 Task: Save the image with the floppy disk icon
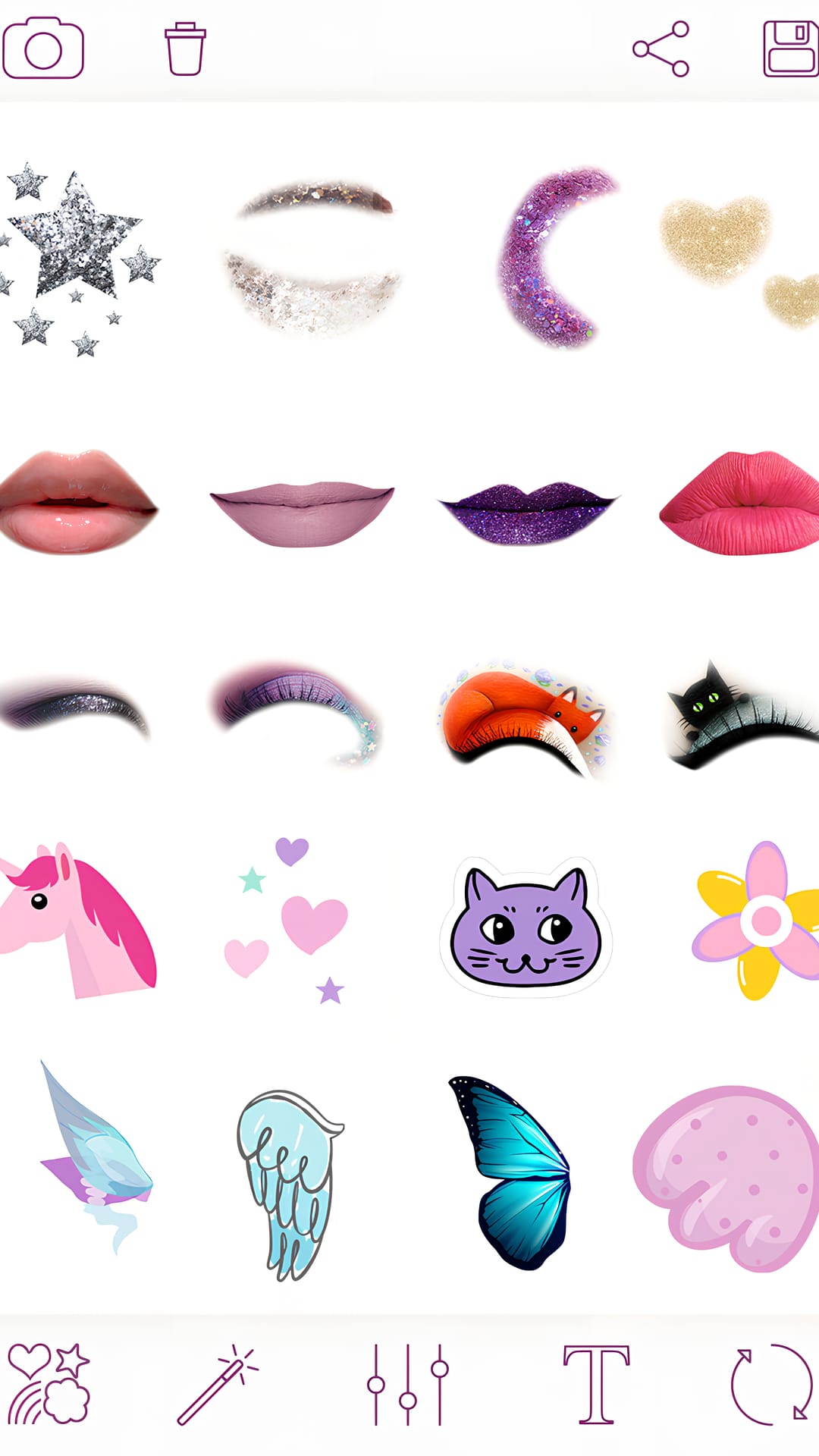coord(790,49)
